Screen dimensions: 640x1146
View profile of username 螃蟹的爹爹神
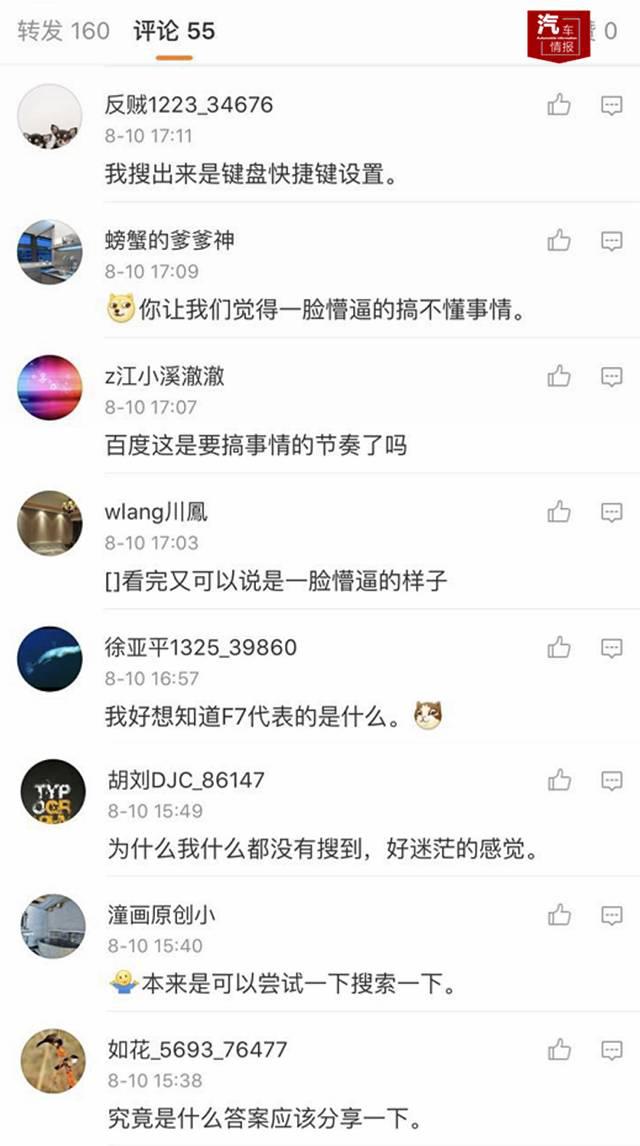pos(170,241)
